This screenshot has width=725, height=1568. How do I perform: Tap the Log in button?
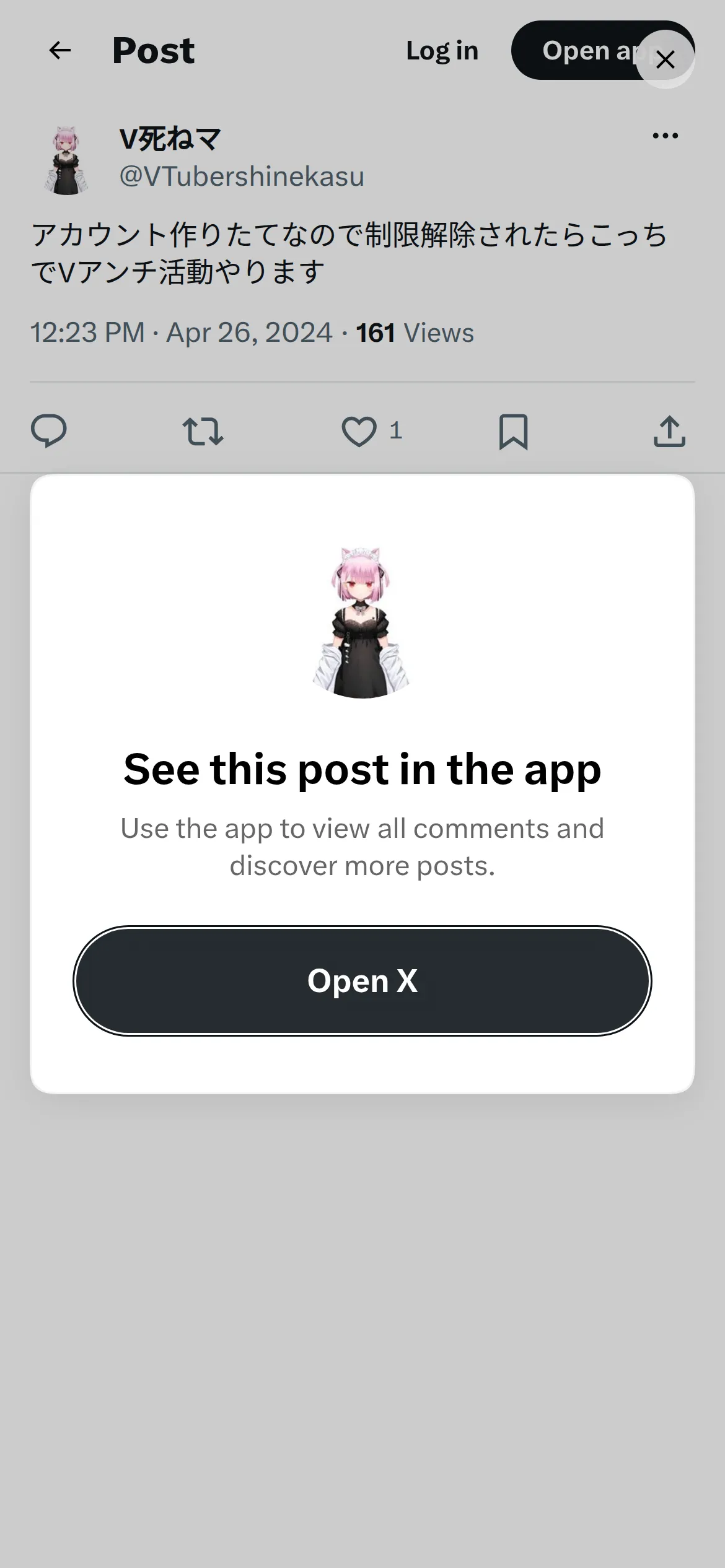[442, 51]
